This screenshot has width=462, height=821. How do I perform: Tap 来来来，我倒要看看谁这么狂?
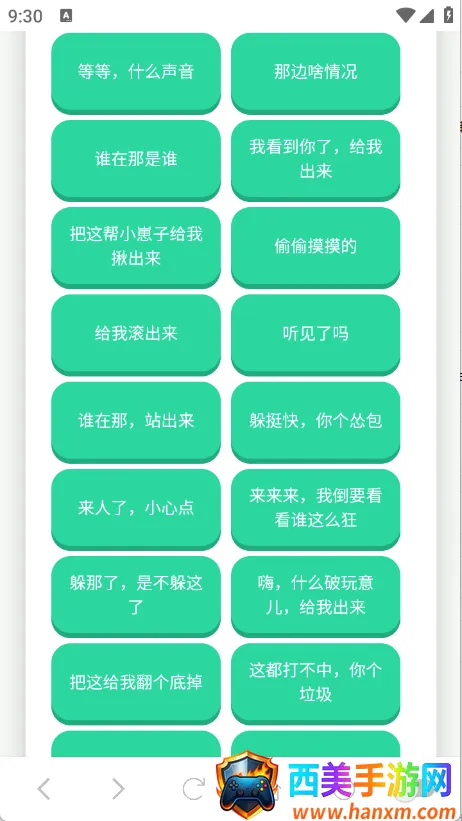pyautogui.click(x=315, y=509)
